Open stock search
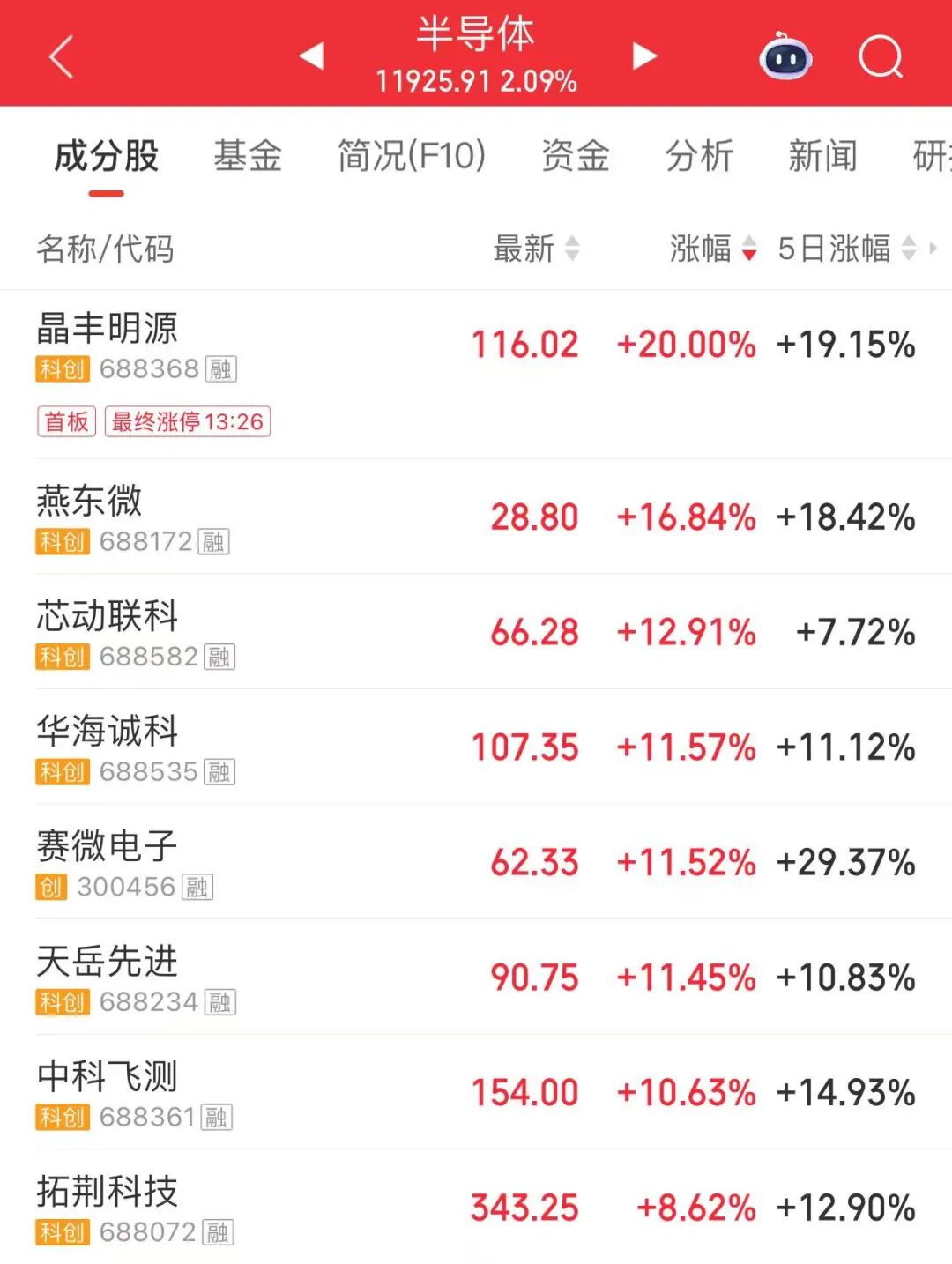The height and width of the screenshot is (1264, 952). (880, 57)
